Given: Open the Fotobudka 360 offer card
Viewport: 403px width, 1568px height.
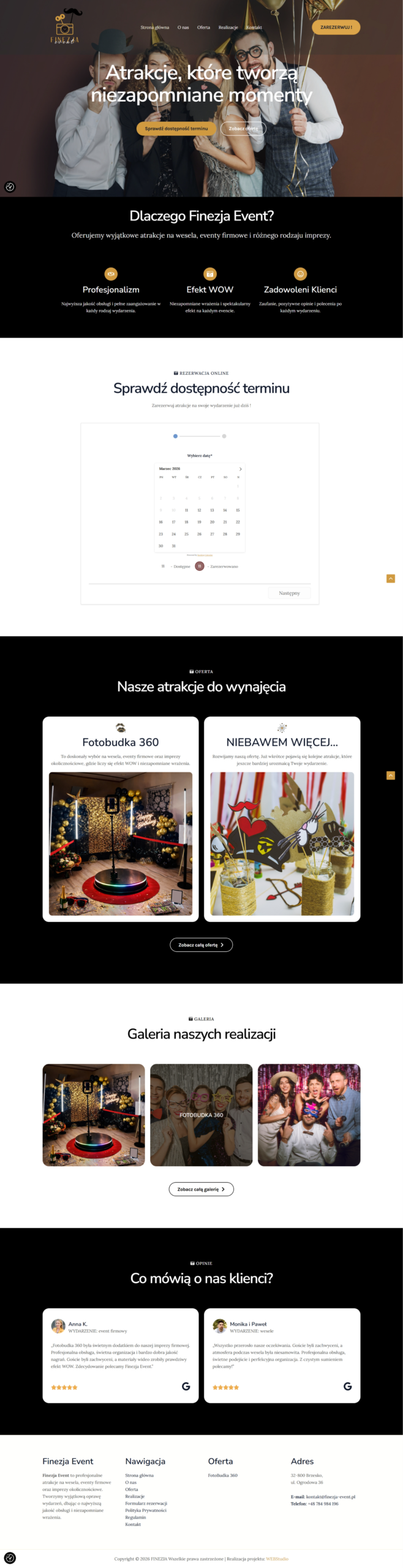Looking at the screenshot, I should tap(121, 742).
